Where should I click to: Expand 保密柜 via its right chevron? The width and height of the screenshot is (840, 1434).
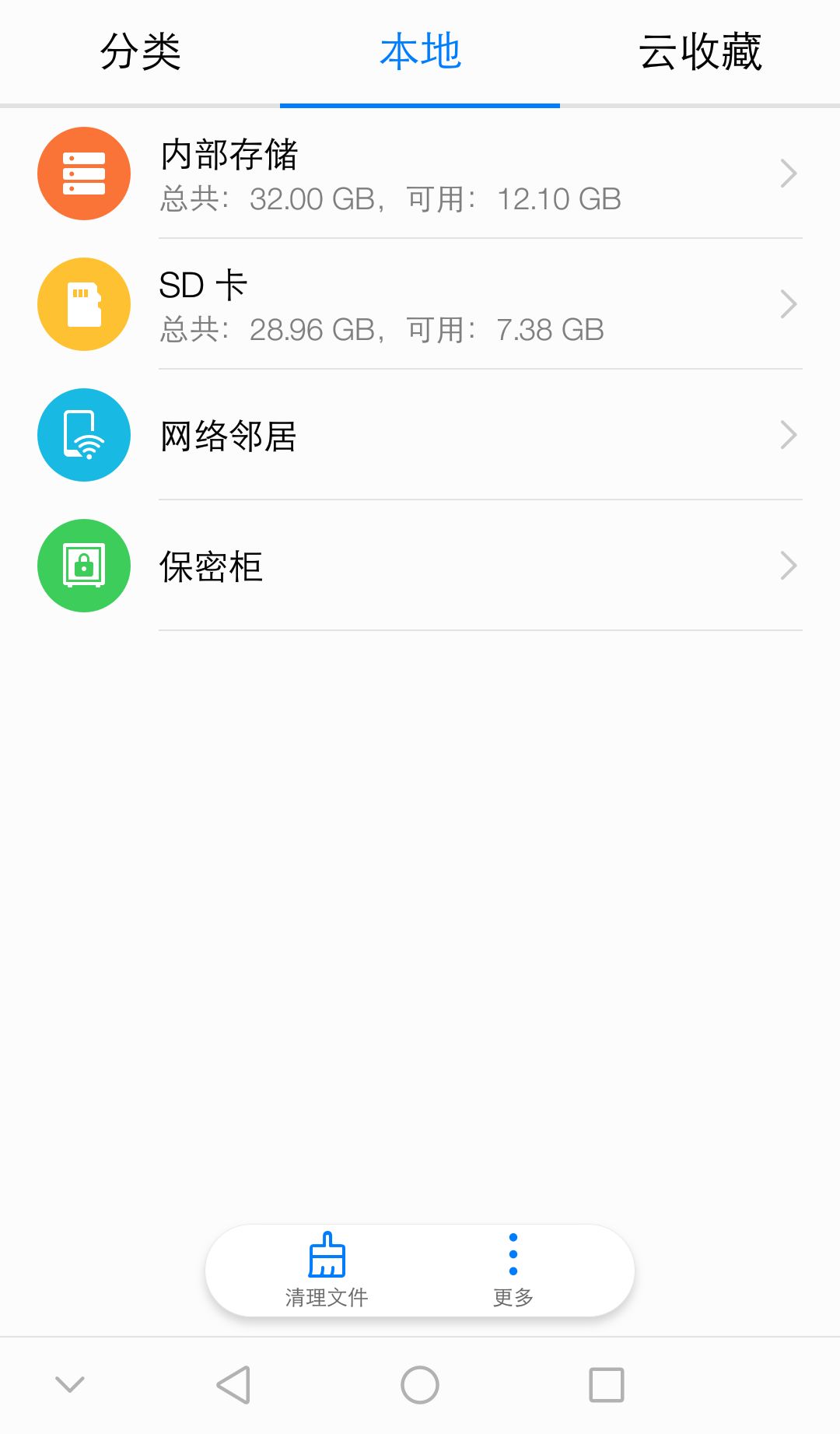point(789,565)
